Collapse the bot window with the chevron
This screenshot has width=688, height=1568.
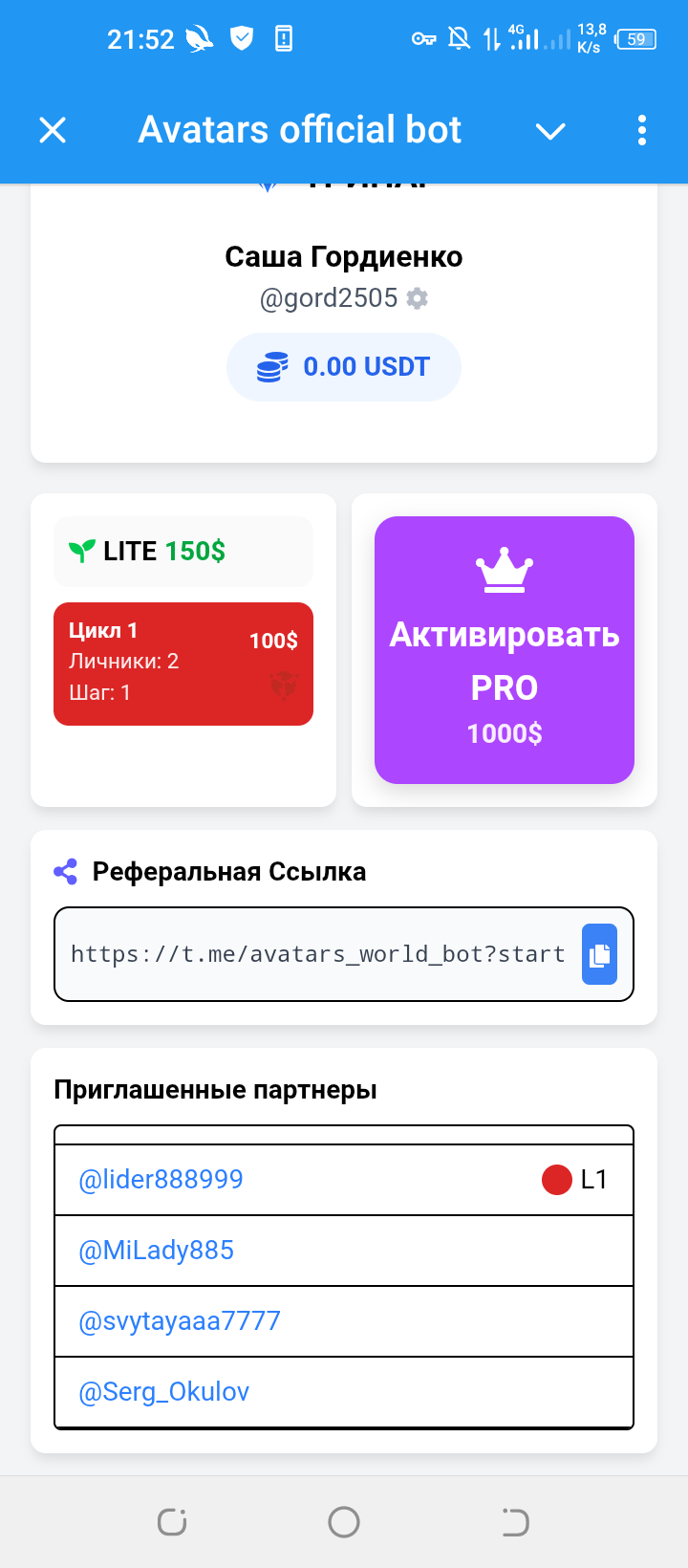(550, 131)
